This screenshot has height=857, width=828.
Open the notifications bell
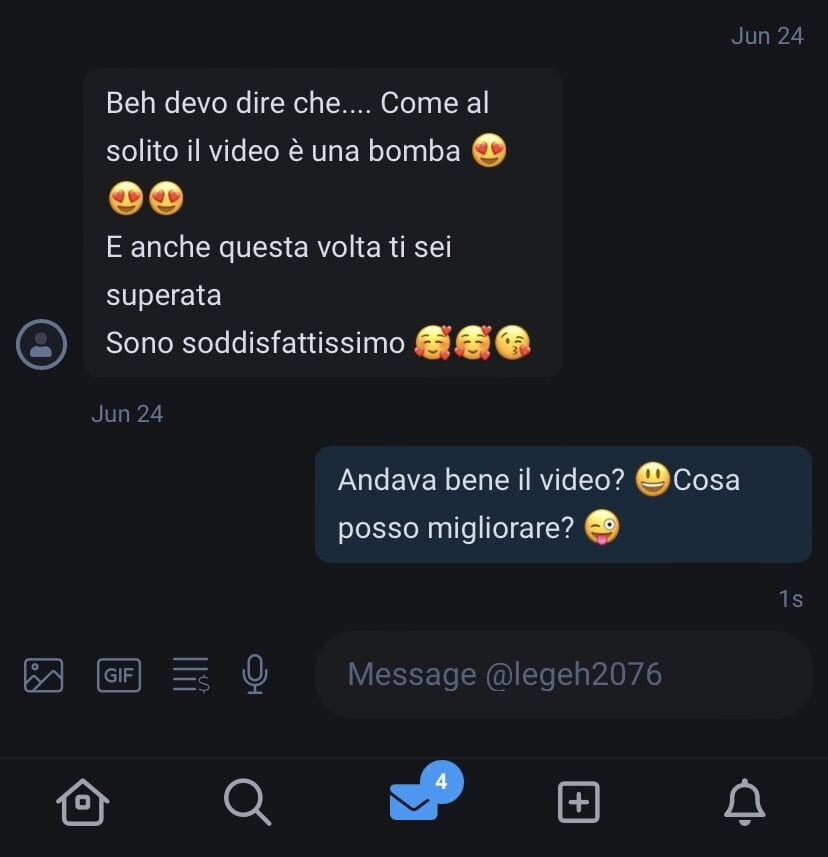[744, 802]
